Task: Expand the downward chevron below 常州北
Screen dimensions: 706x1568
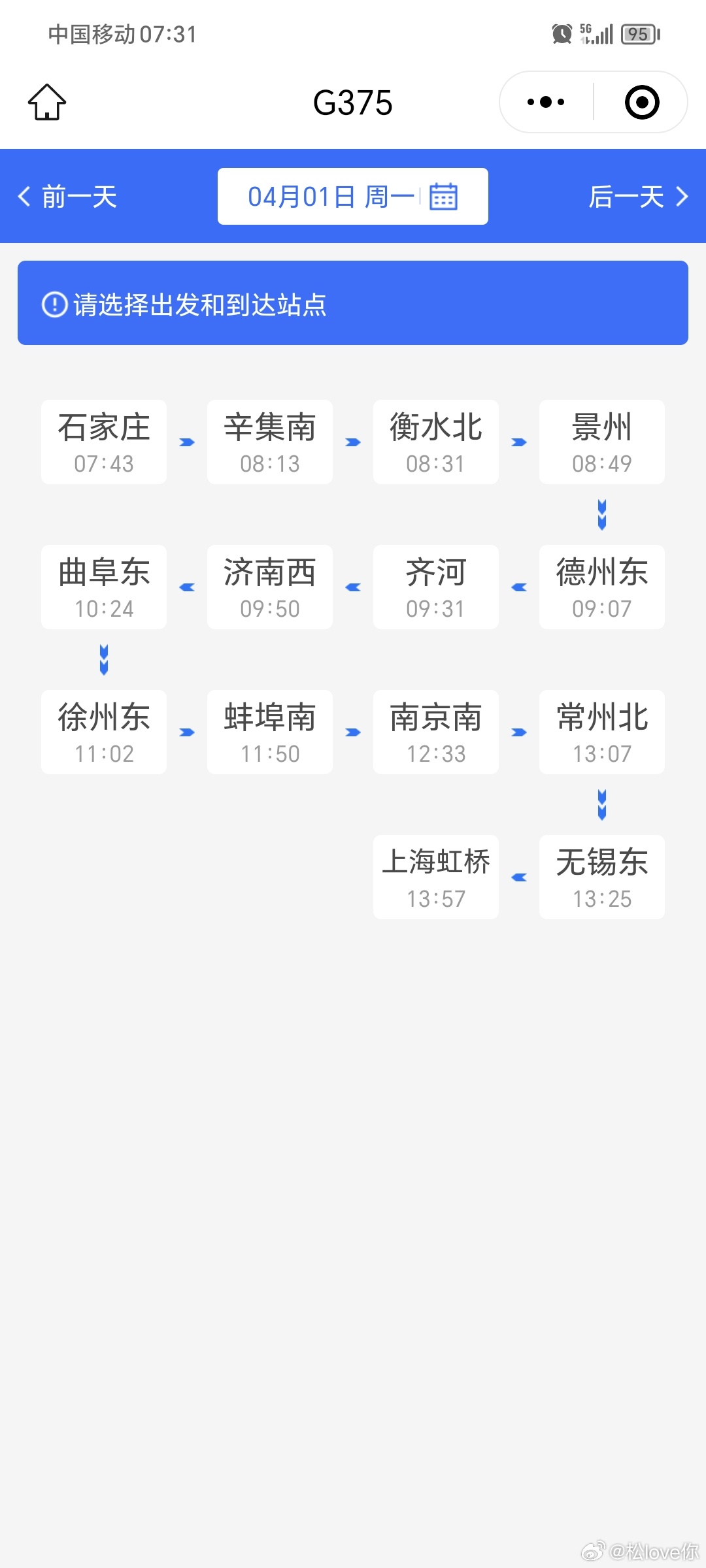Action: click(x=601, y=805)
